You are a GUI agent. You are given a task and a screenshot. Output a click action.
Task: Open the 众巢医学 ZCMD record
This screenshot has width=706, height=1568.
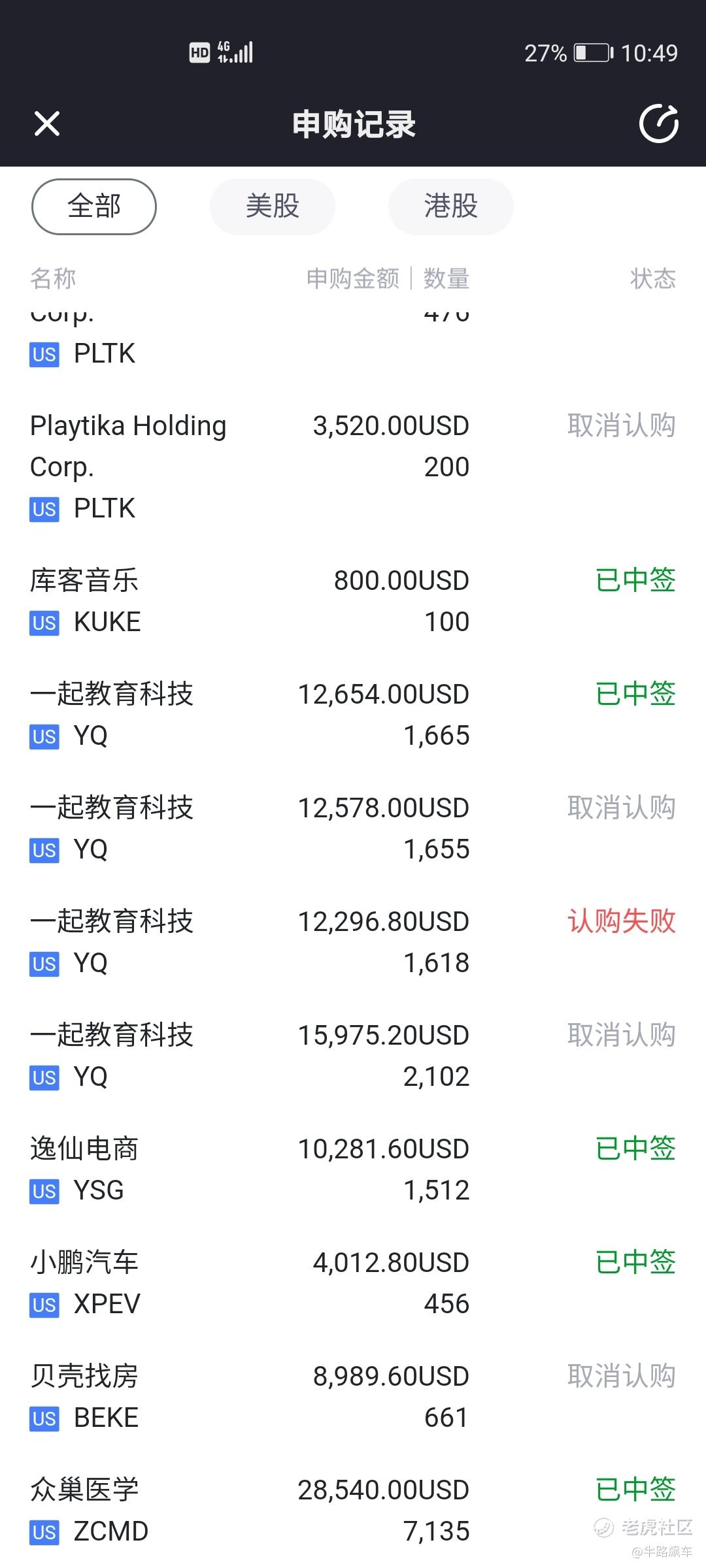[x=353, y=1510]
